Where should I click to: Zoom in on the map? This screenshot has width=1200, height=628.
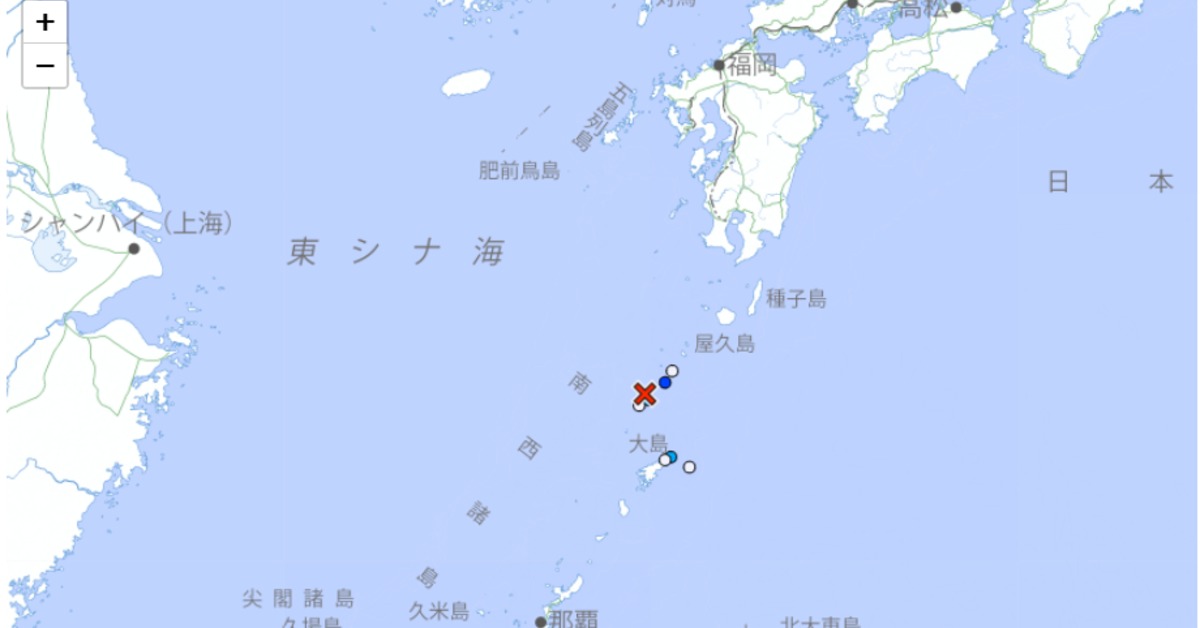tap(45, 21)
